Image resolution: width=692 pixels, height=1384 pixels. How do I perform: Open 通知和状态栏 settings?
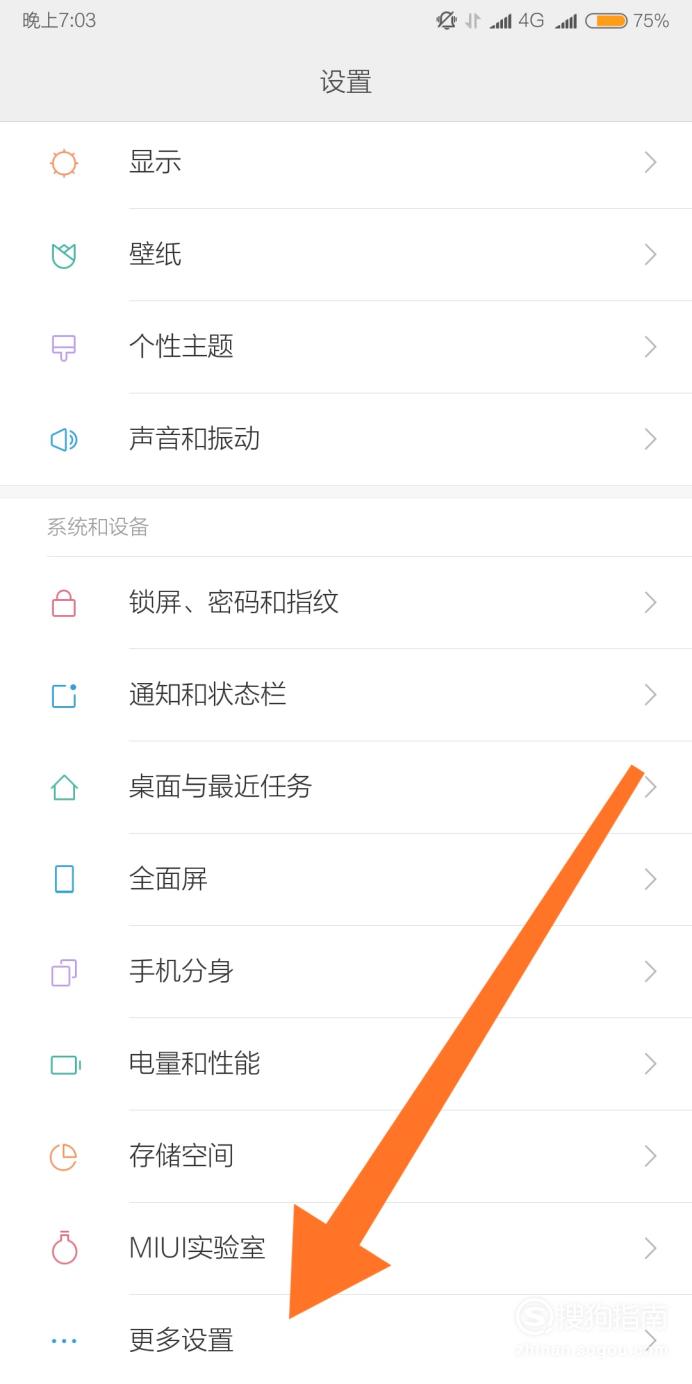pos(346,695)
